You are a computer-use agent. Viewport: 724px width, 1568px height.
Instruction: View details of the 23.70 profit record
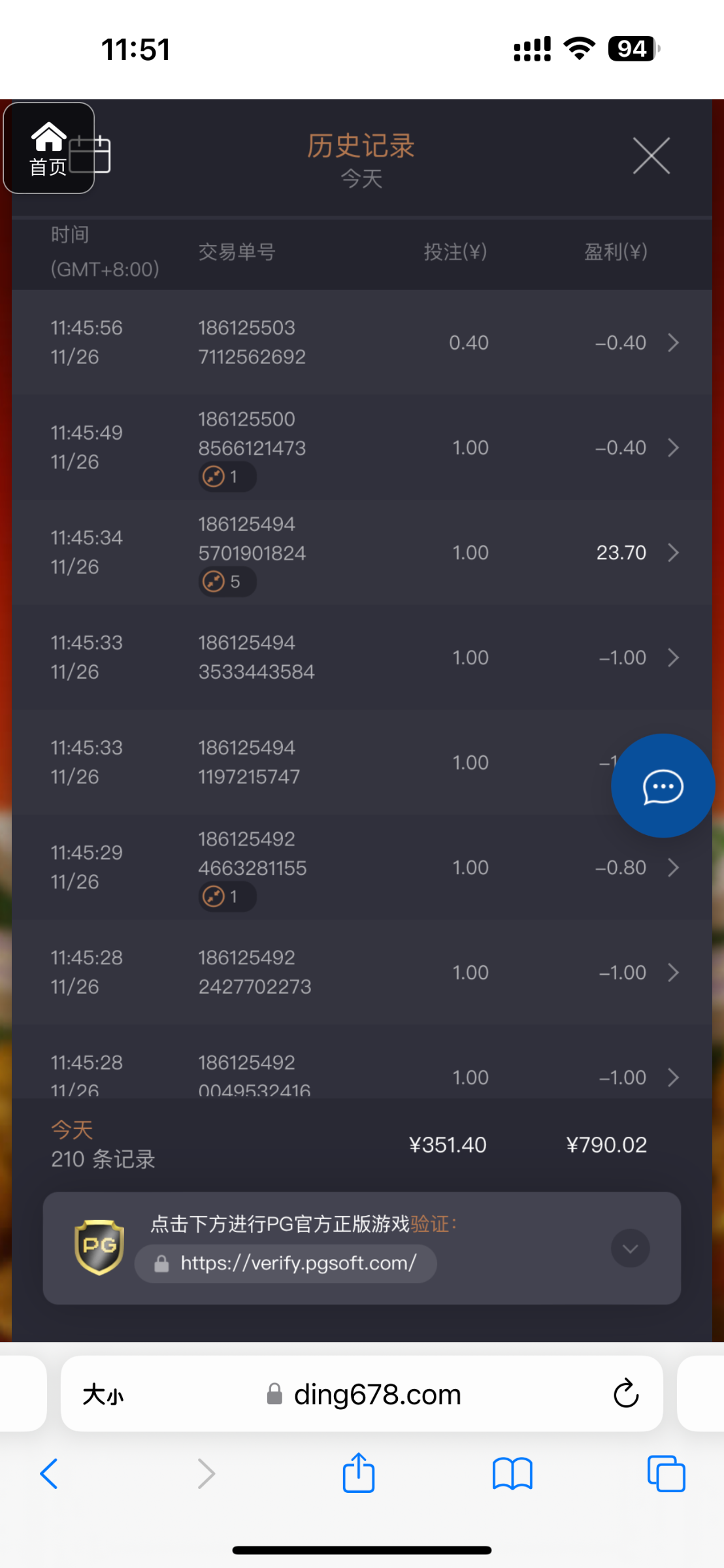[361, 553]
